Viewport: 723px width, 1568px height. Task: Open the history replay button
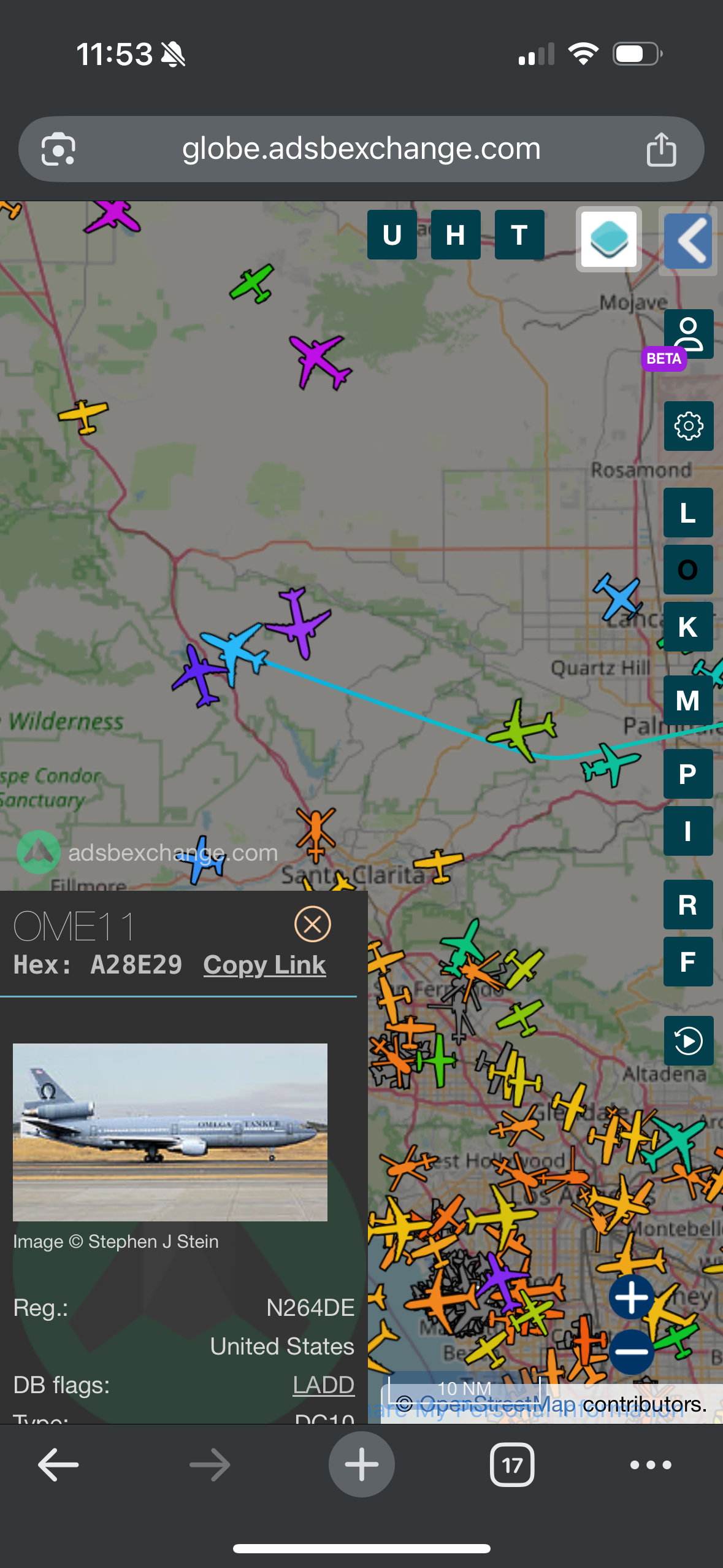coord(688,1041)
